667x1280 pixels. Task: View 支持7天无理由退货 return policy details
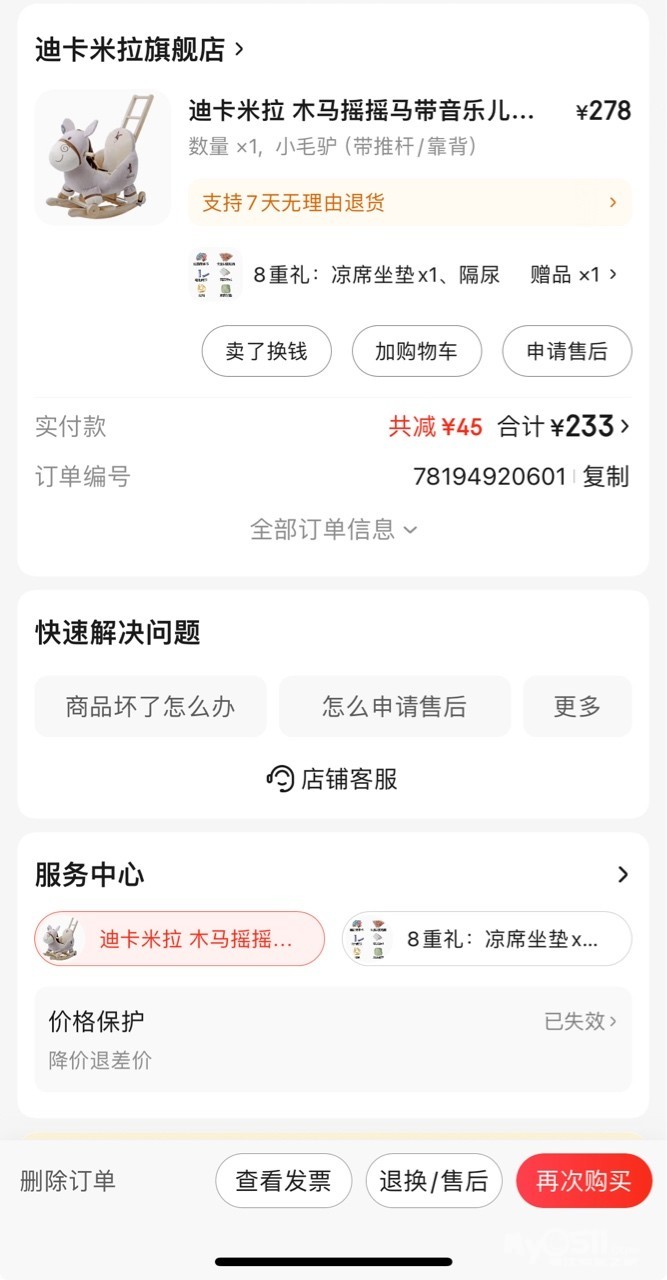(x=409, y=203)
